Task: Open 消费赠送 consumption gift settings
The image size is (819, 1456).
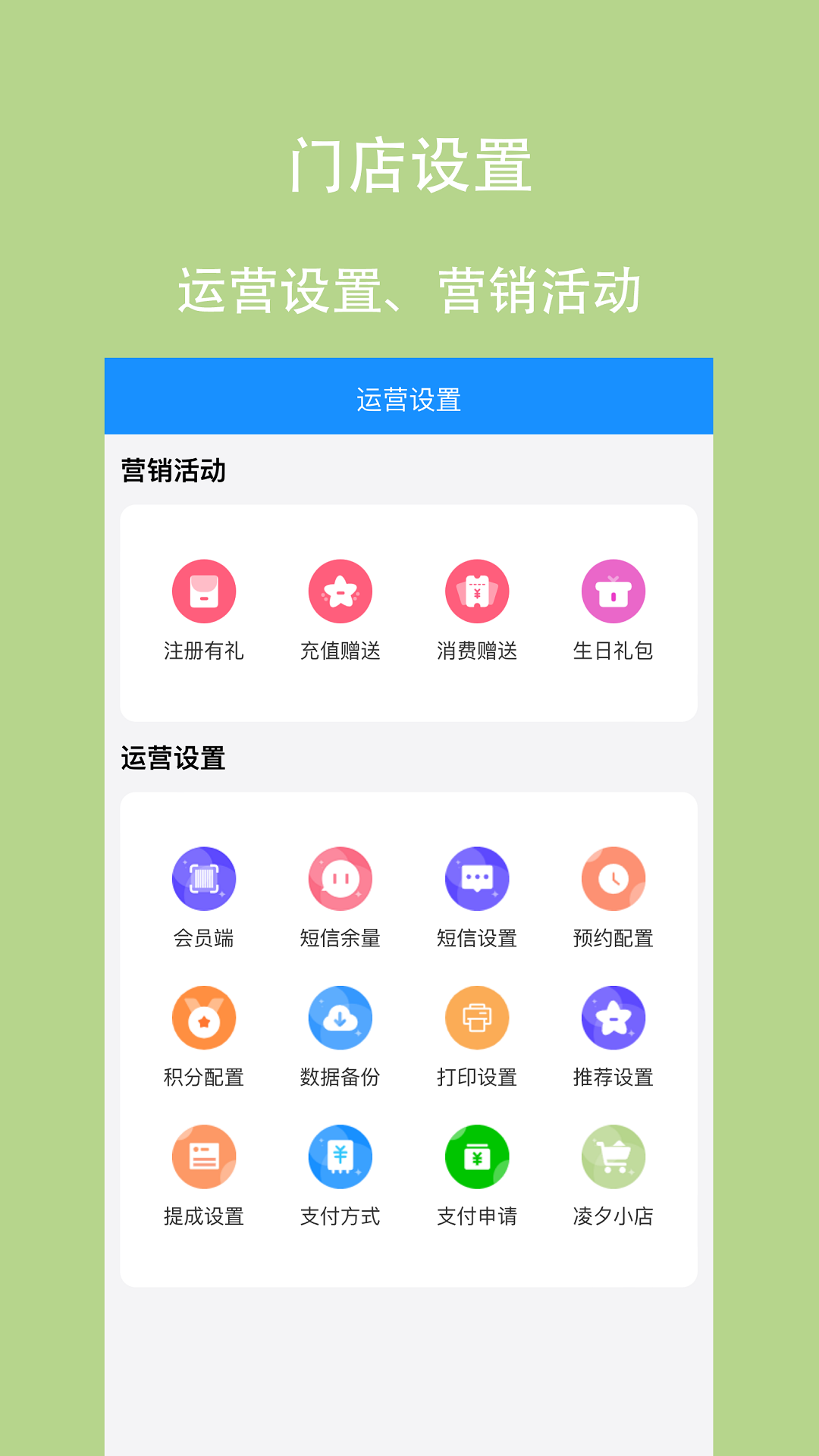Action: pyautogui.click(x=477, y=591)
